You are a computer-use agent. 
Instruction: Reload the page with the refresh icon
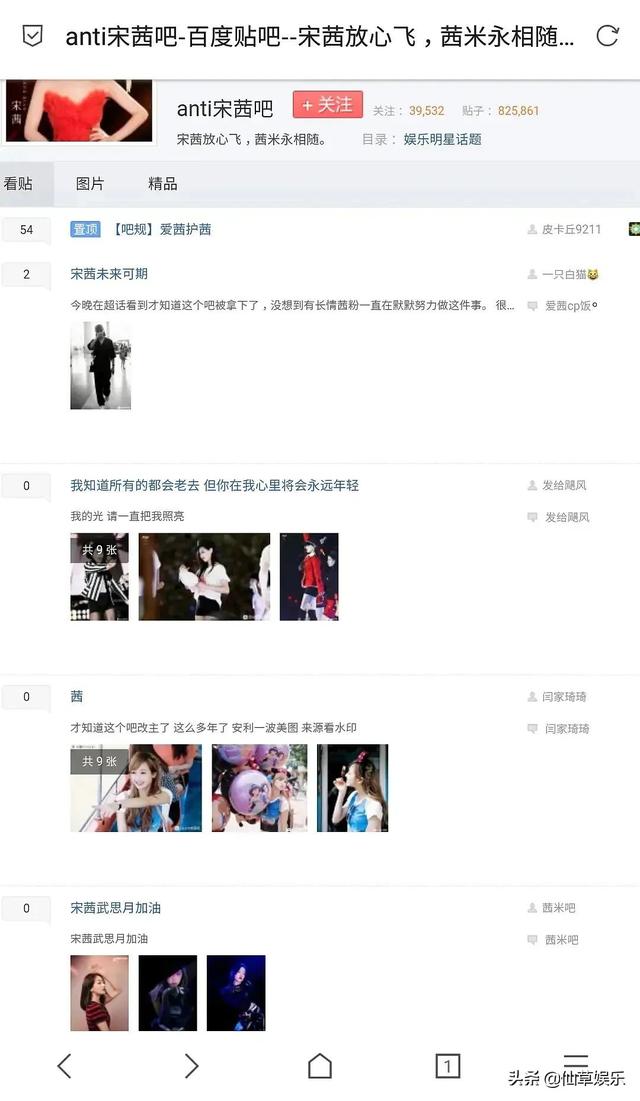tap(607, 37)
